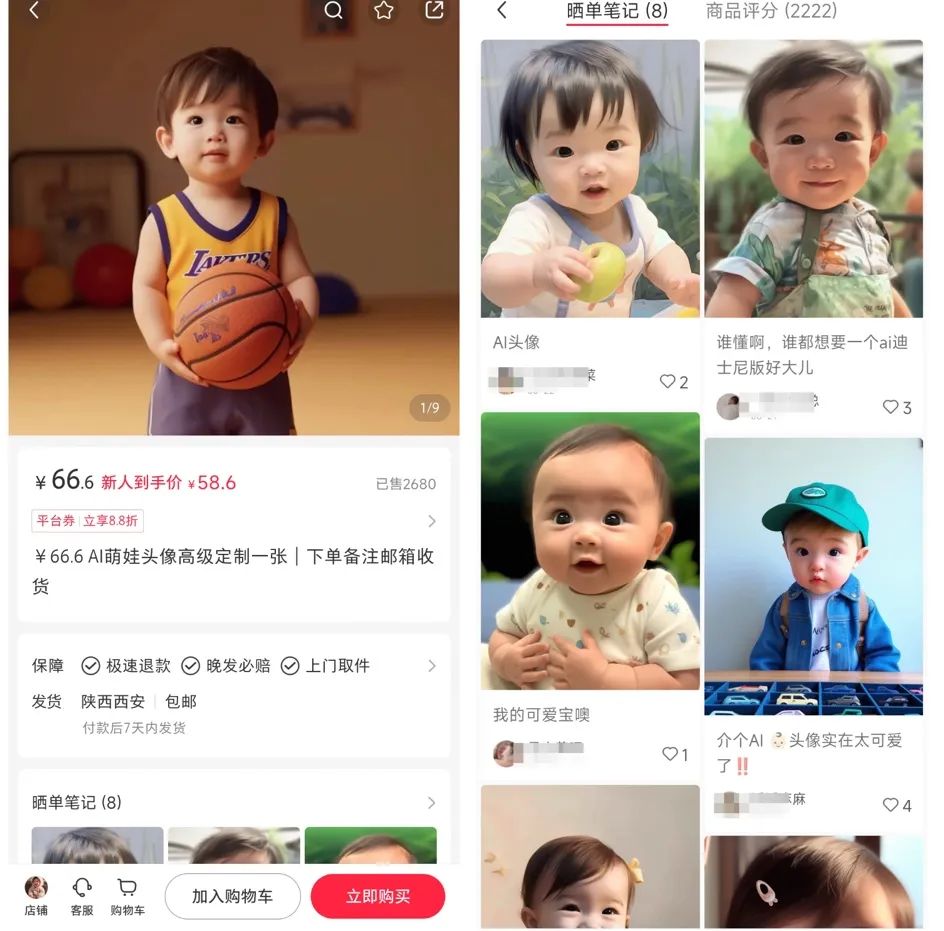Tap 立即购买 to buy now
944x931 pixels.
(378, 896)
